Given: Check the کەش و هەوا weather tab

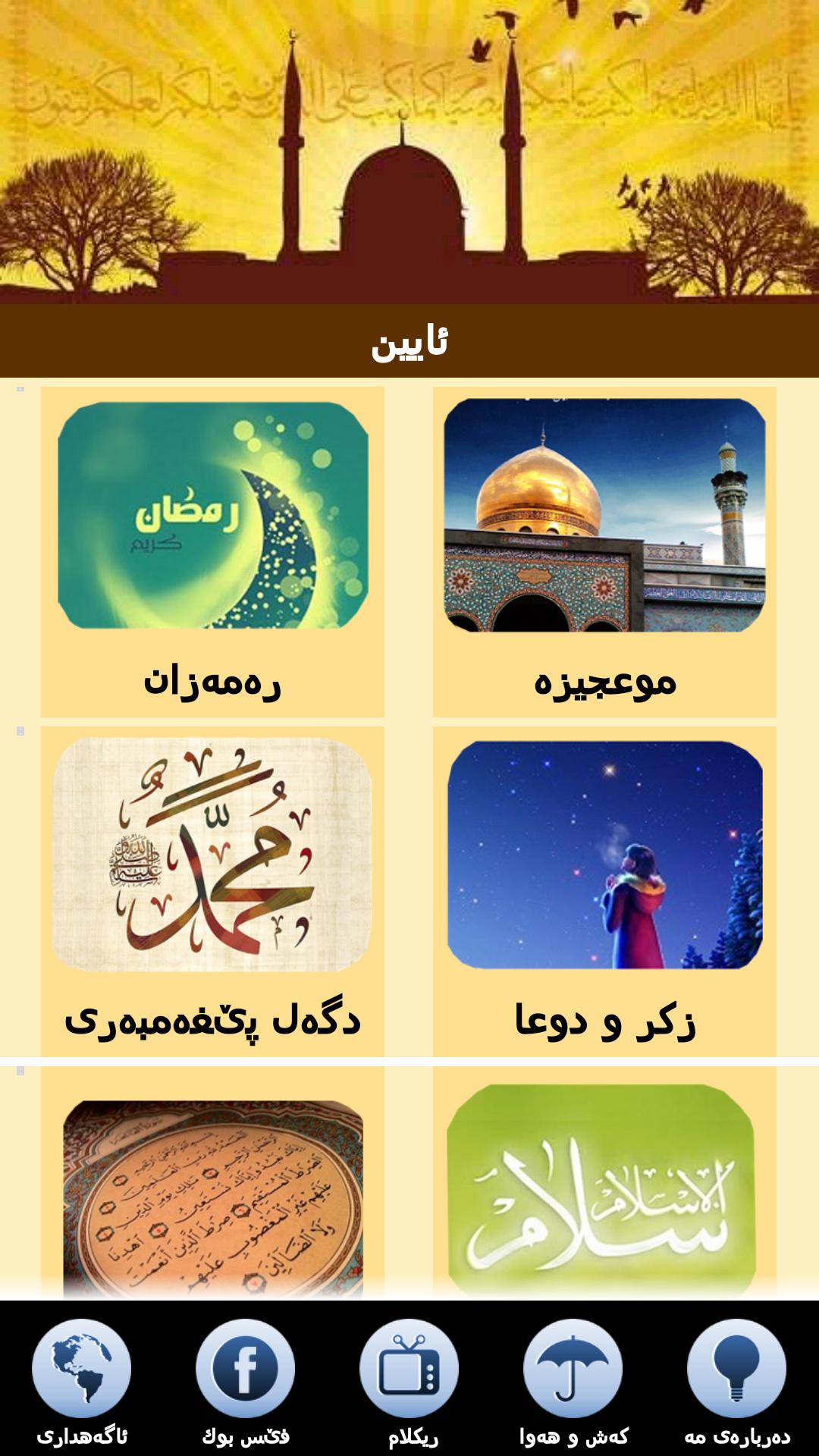Looking at the screenshot, I should (573, 1382).
